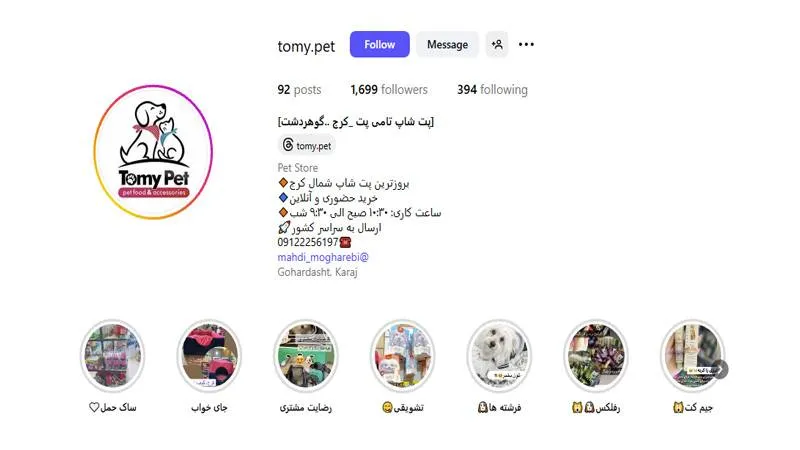The width and height of the screenshot is (800, 450).
Task: View the 1,699 followers list
Action: (x=388, y=90)
